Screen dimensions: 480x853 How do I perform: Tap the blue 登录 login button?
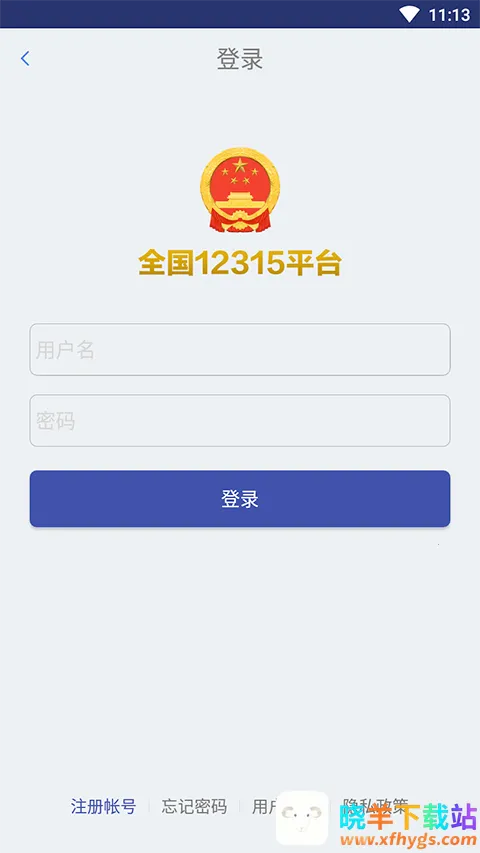click(240, 499)
